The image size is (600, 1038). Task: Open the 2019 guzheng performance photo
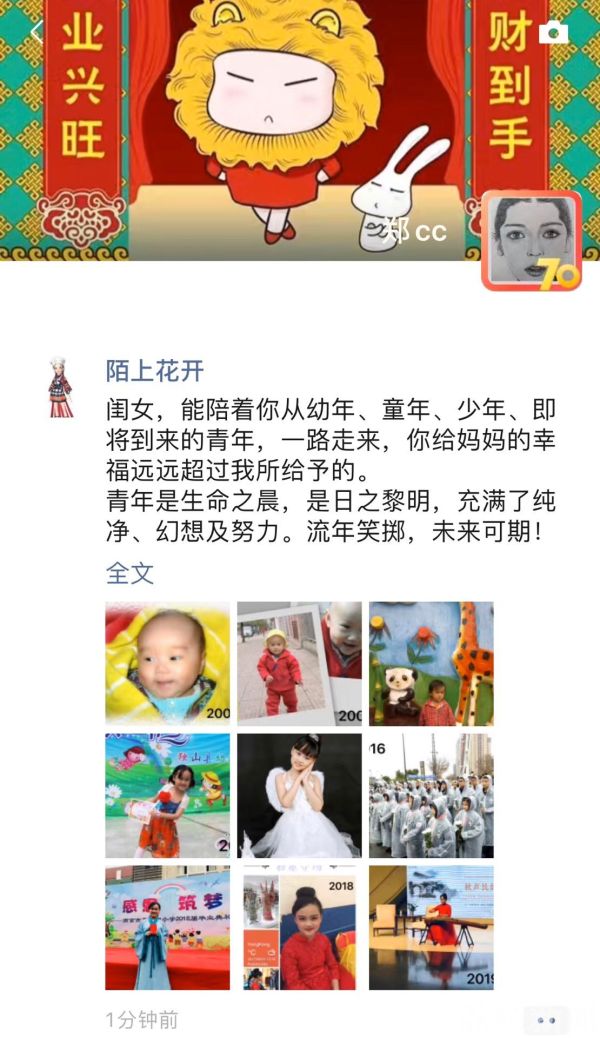[x=431, y=927]
